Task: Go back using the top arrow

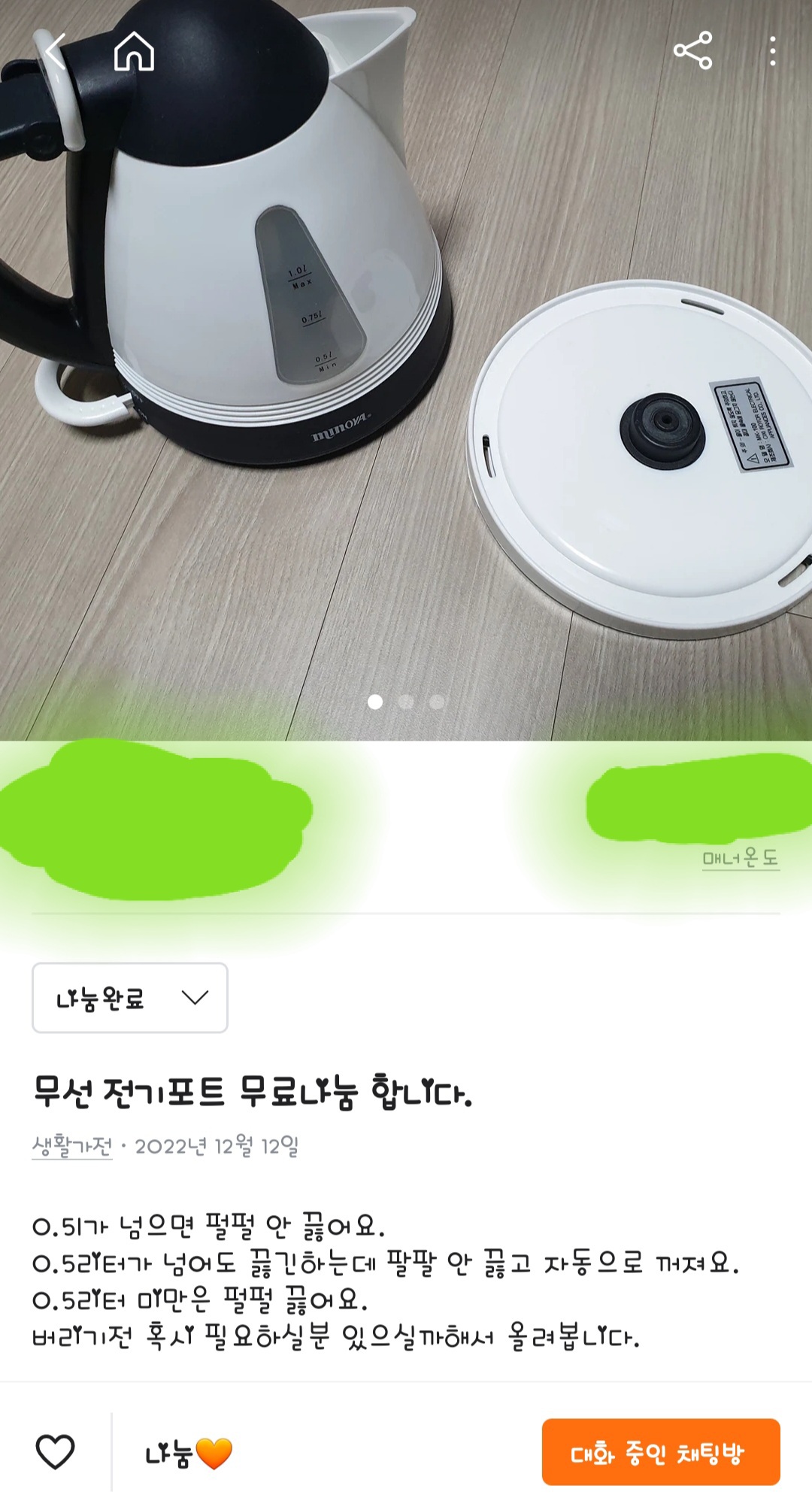Action: [56, 51]
